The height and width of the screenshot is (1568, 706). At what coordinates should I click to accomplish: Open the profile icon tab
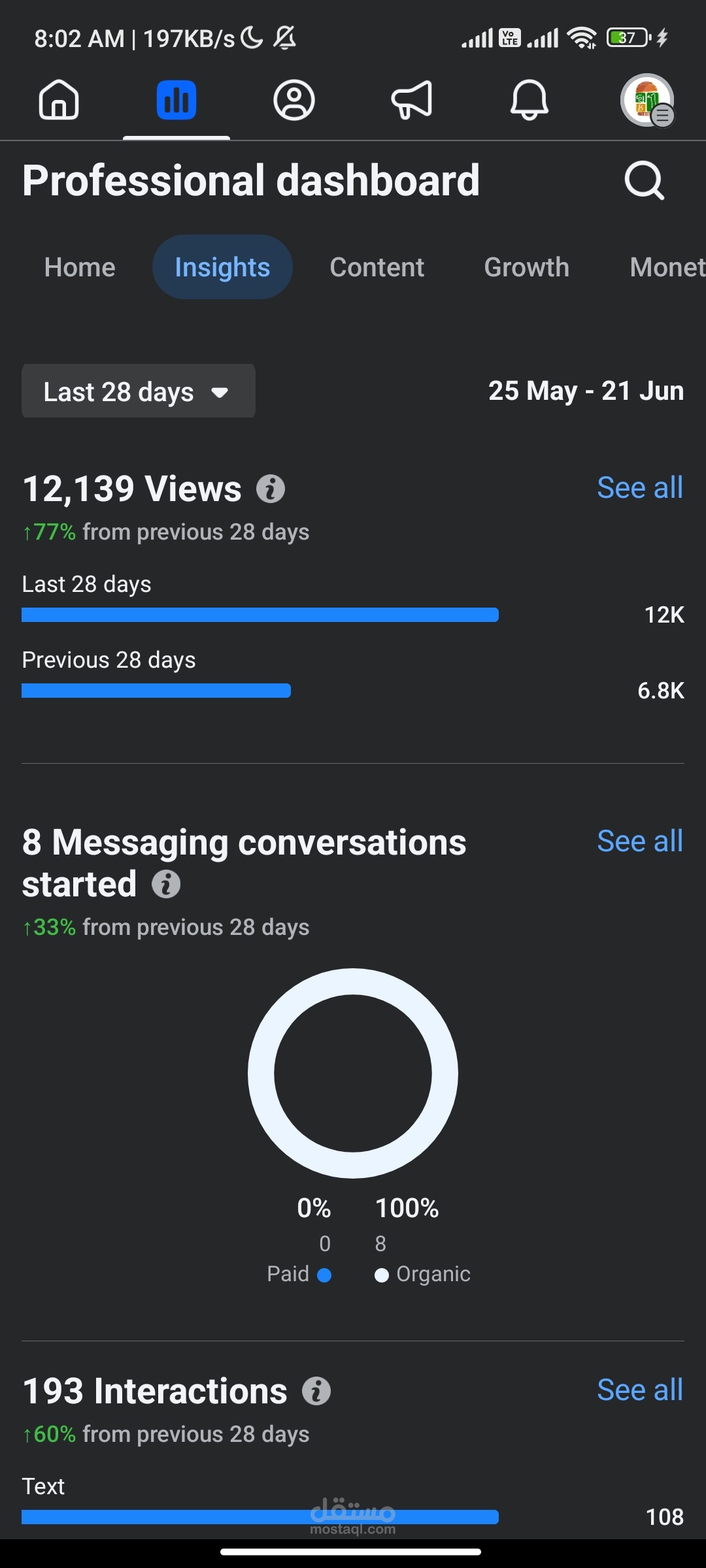coord(294,100)
